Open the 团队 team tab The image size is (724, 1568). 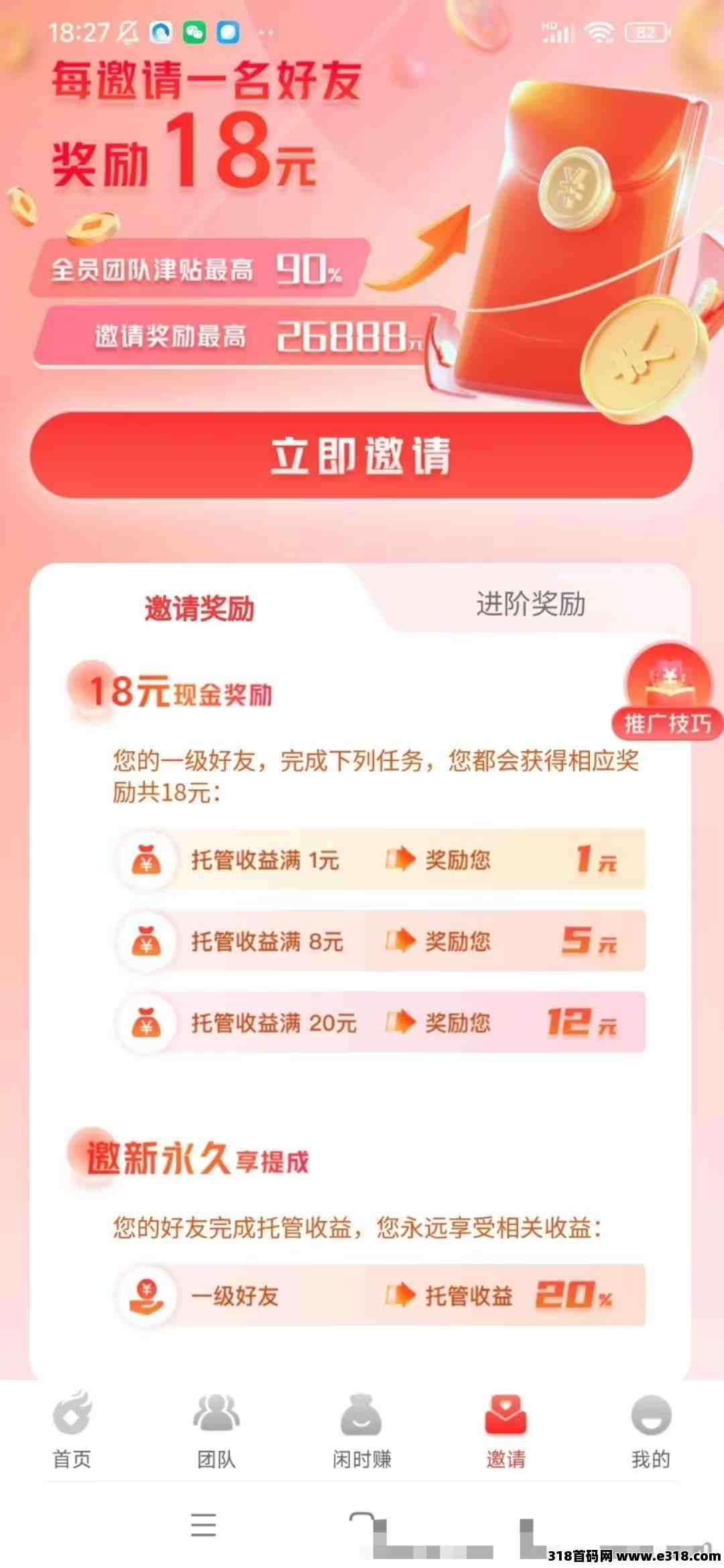pos(217,1430)
